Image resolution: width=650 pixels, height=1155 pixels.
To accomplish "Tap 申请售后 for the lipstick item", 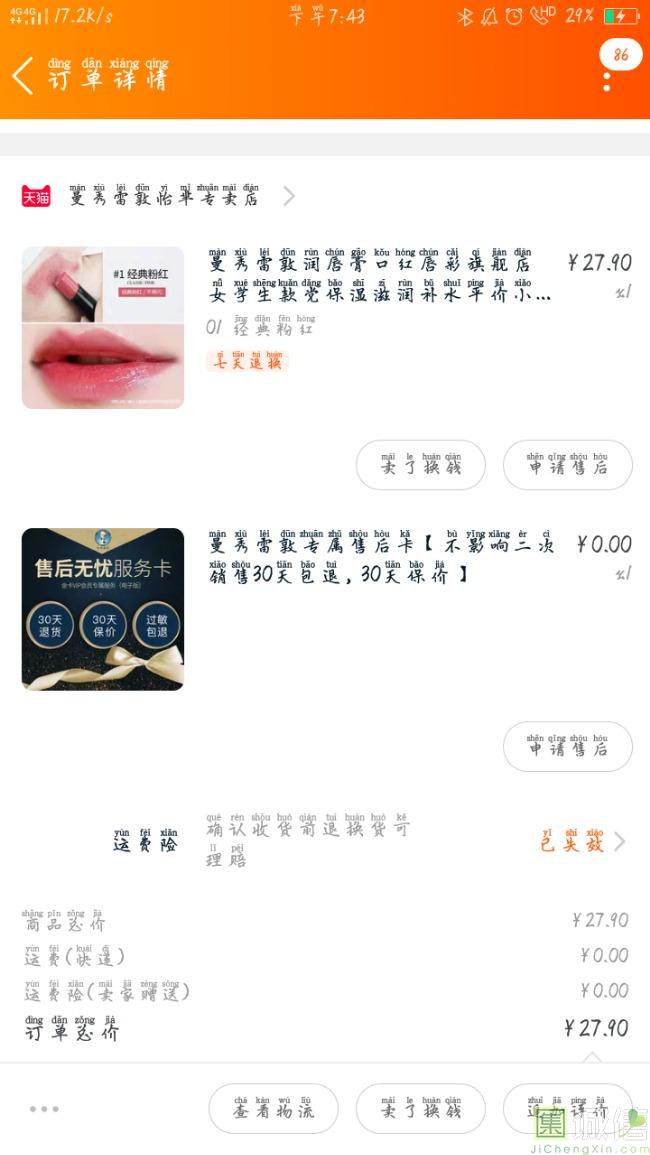I will 567,466.
